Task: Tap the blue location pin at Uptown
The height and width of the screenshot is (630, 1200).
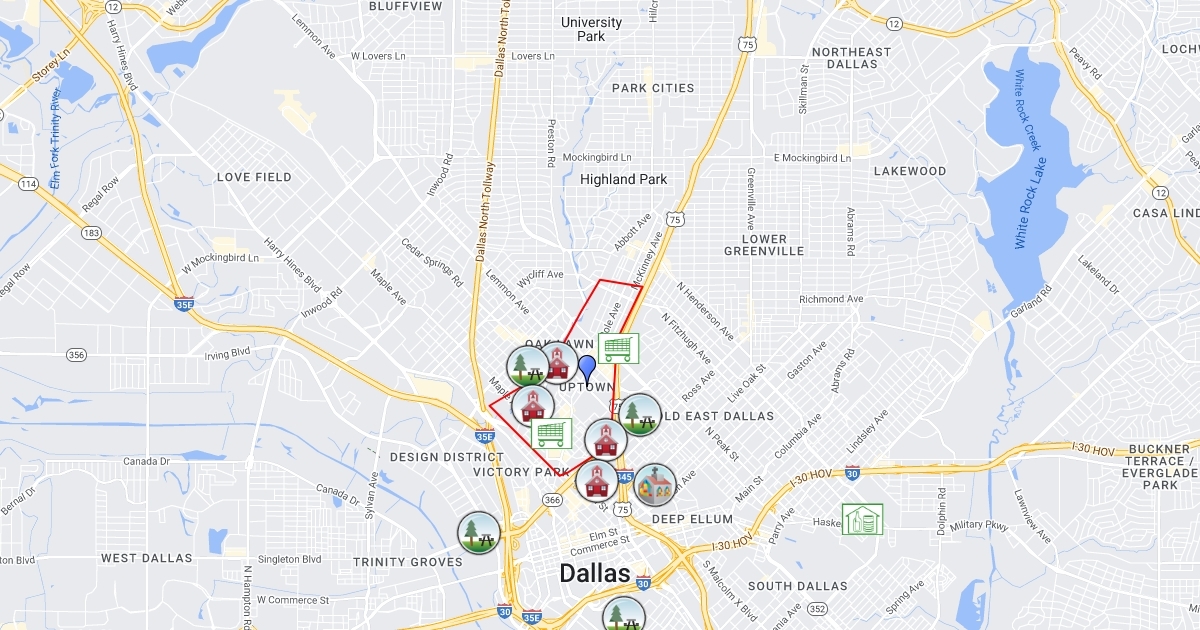Action: [587, 367]
